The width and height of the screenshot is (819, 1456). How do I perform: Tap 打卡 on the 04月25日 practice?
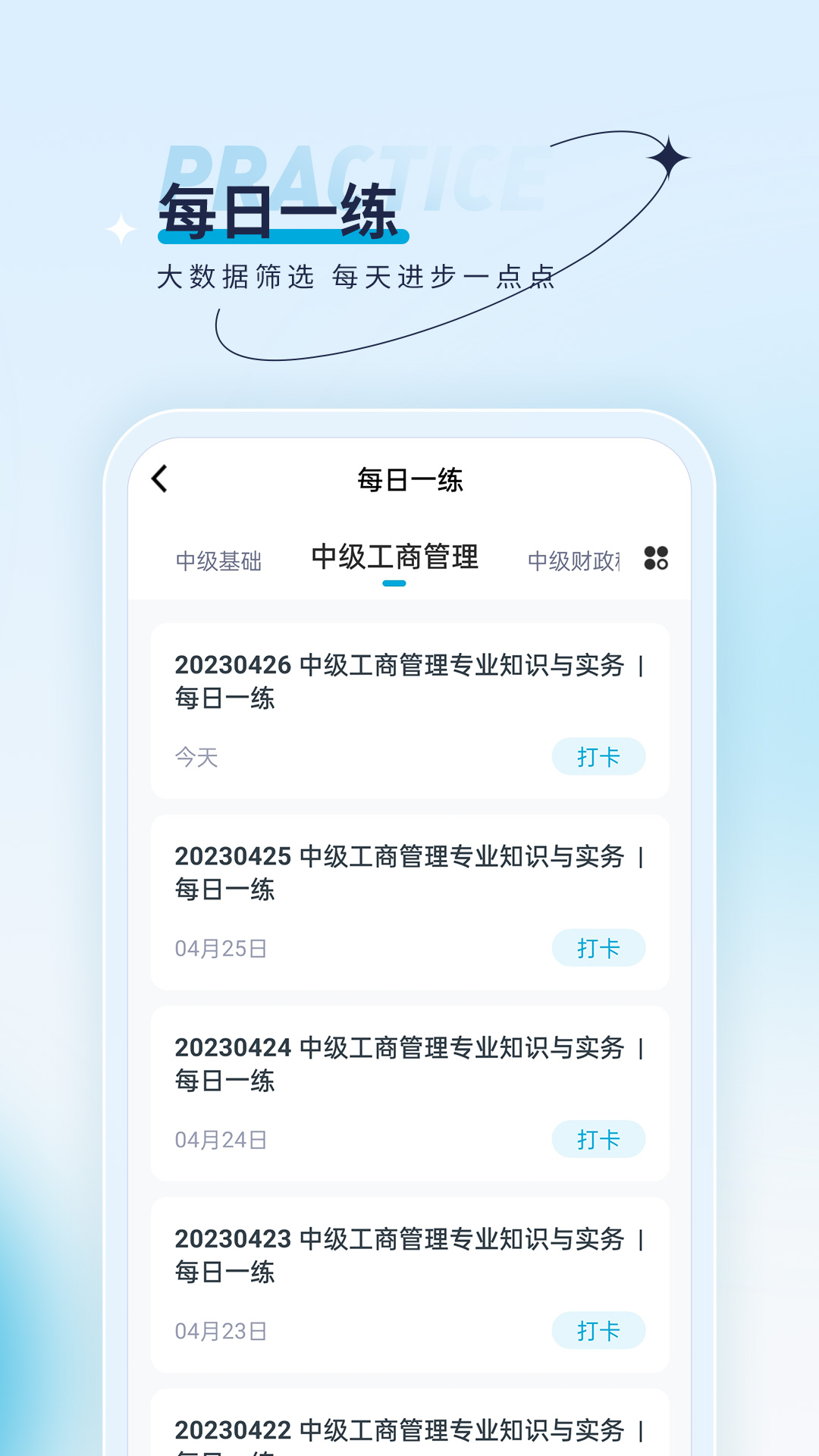pyautogui.click(x=598, y=948)
